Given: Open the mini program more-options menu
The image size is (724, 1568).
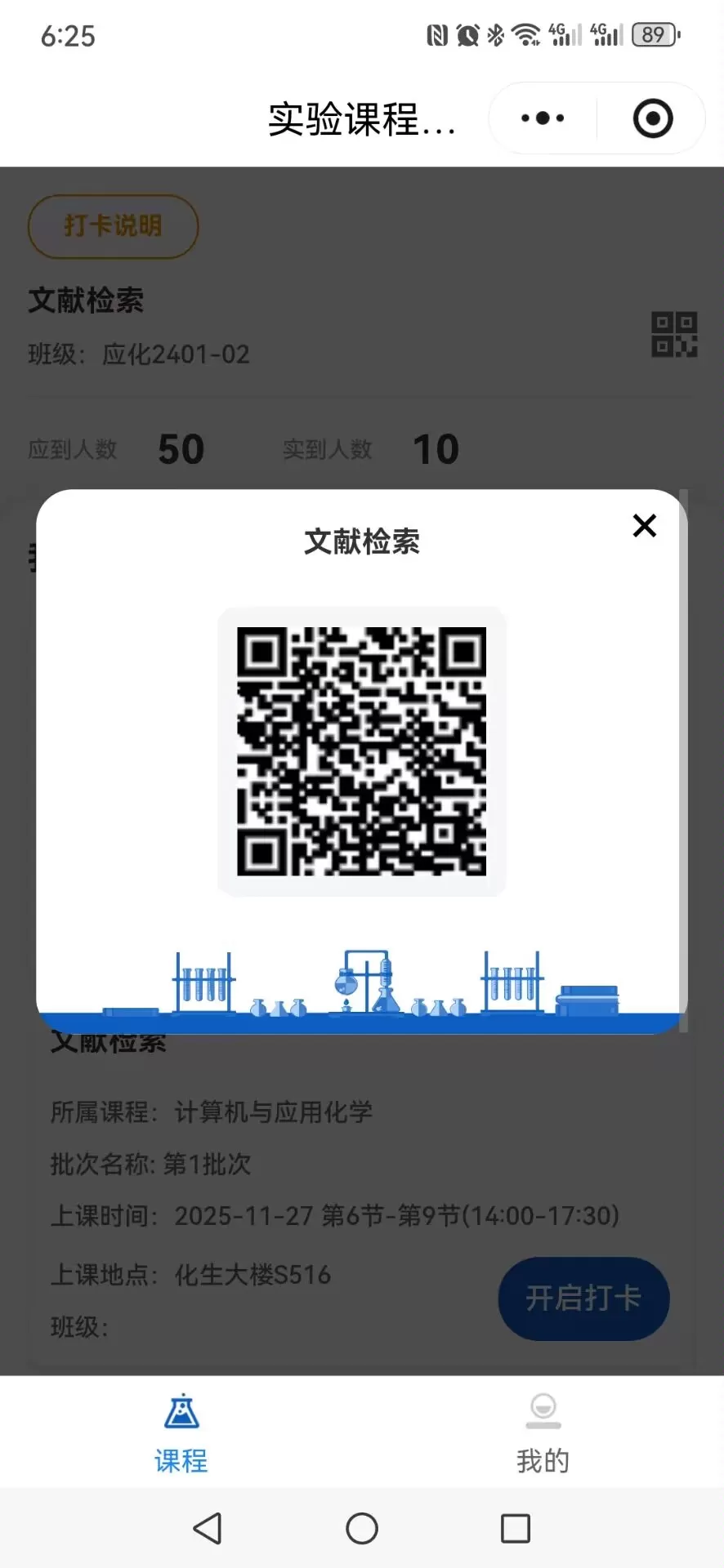Looking at the screenshot, I should 543,118.
